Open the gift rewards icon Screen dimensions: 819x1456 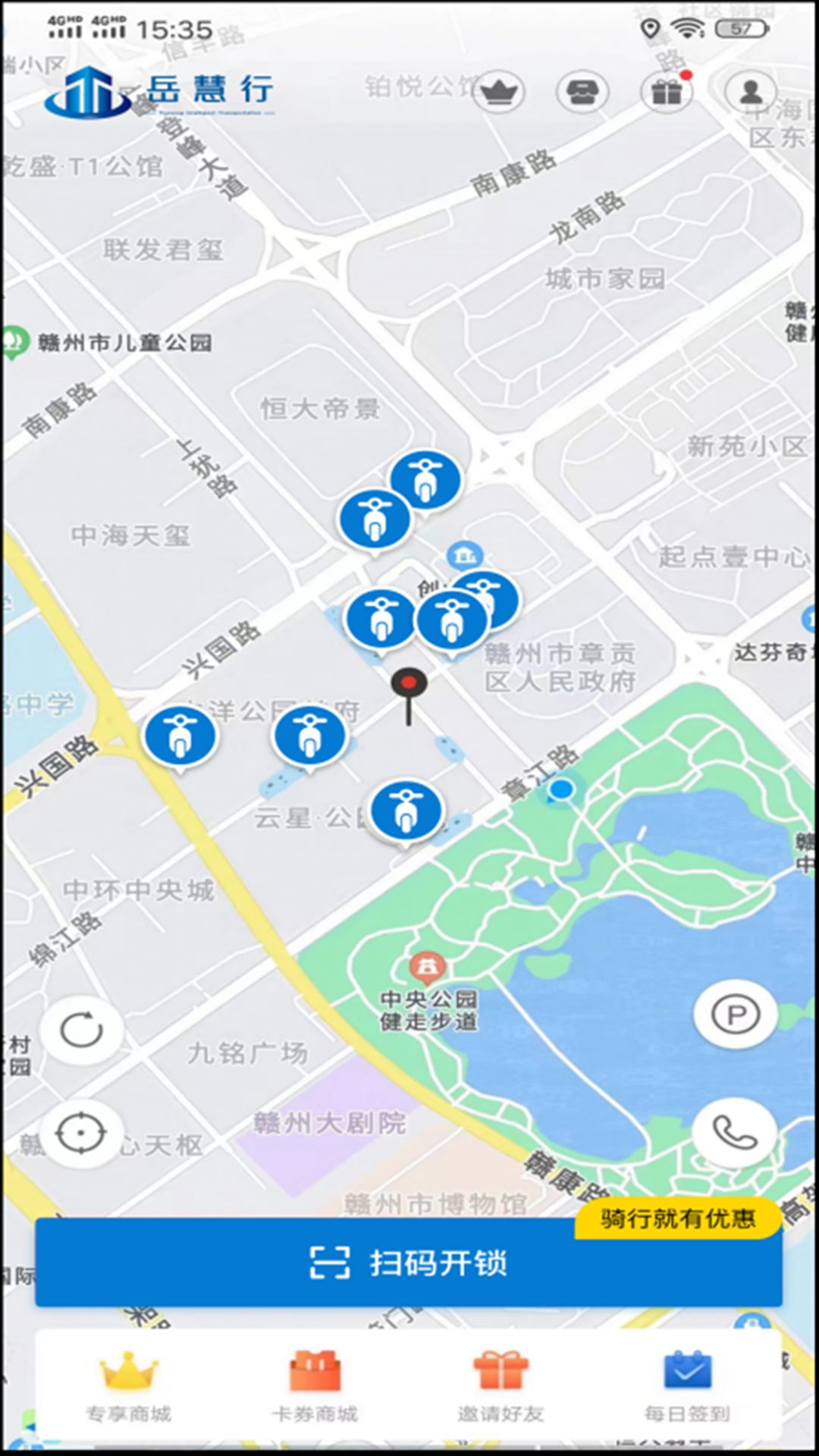tap(667, 93)
